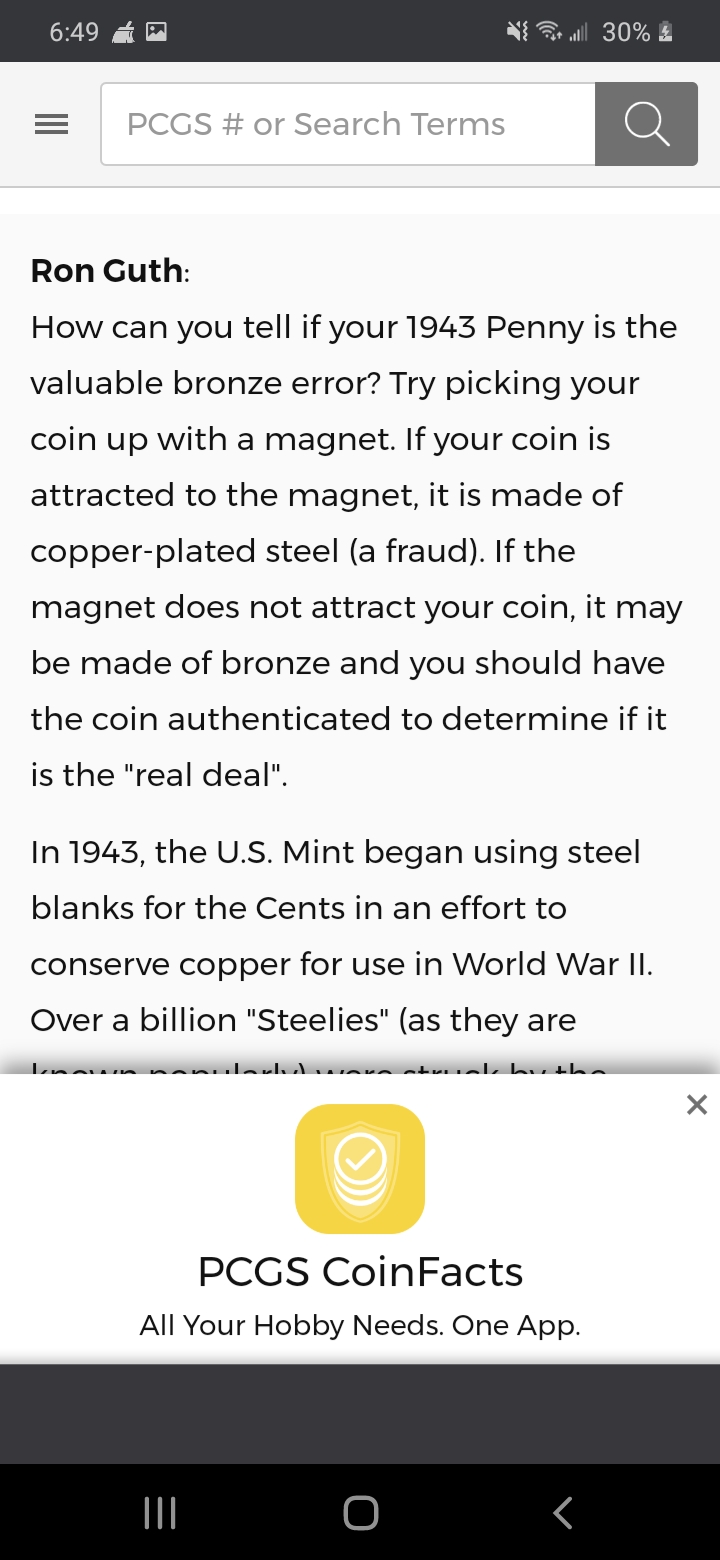This screenshot has width=720, height=1560.
Task: Open the recent apps view
Action: (x=160, y=1512)
